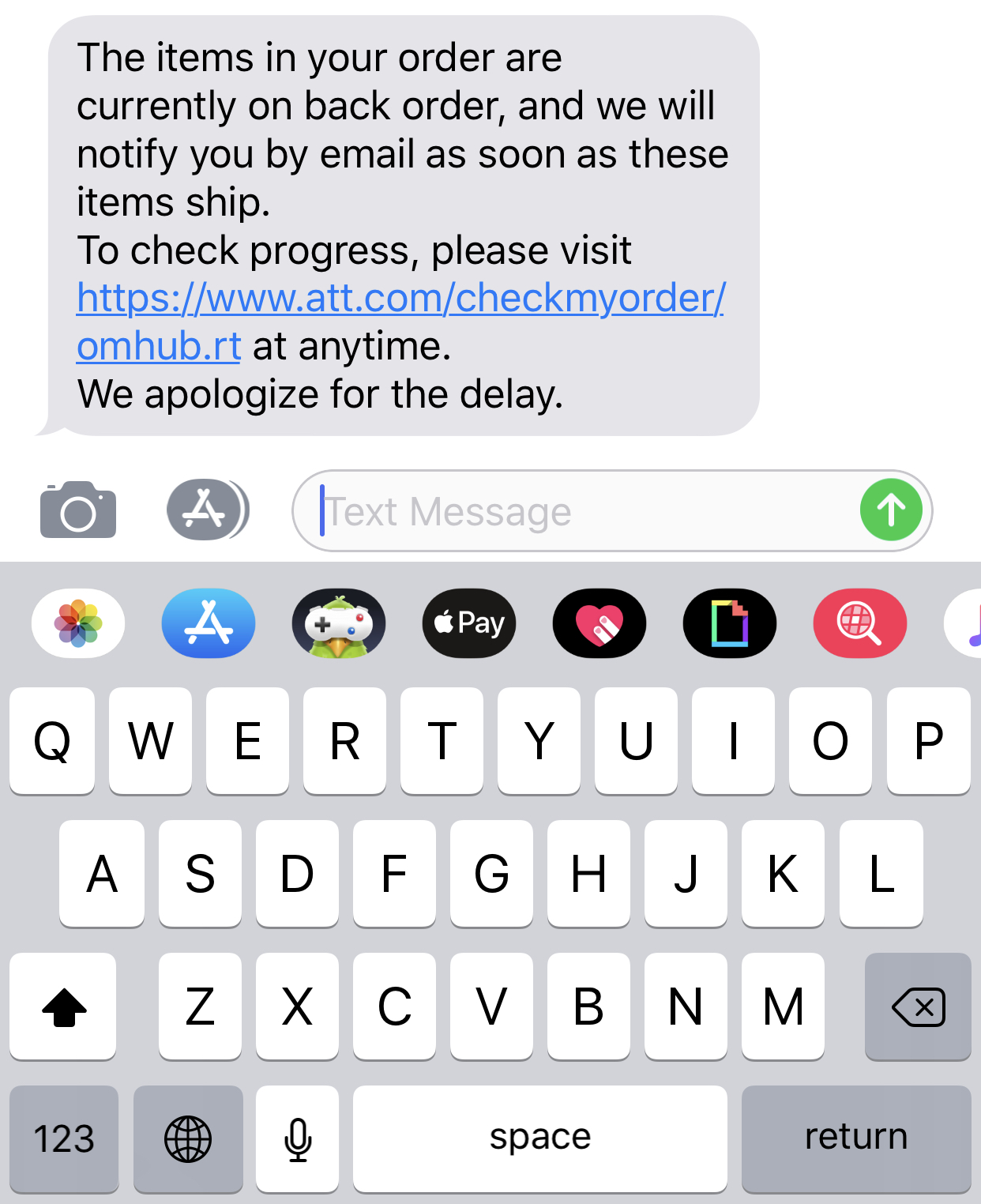Tap the shift key on the keyboard
This screenshot has width=981, height=1204.
63,1006
